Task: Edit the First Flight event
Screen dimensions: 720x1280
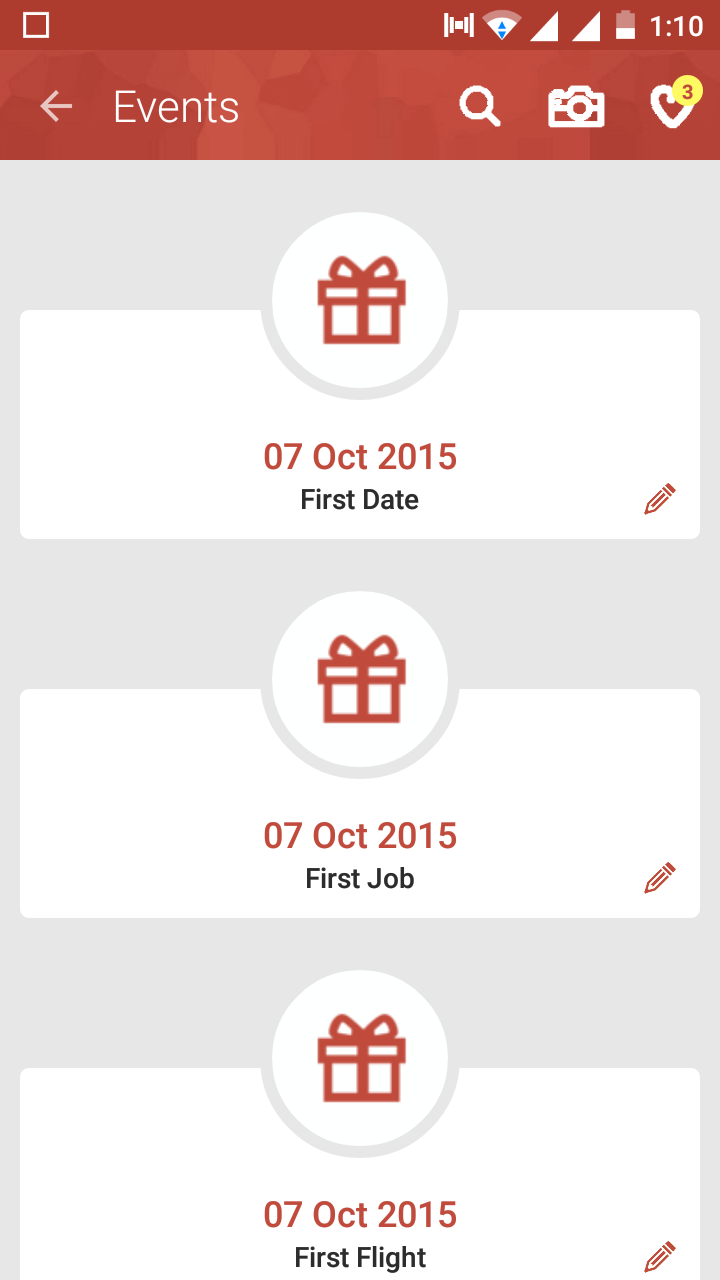Action: (x=660, y=1257)
